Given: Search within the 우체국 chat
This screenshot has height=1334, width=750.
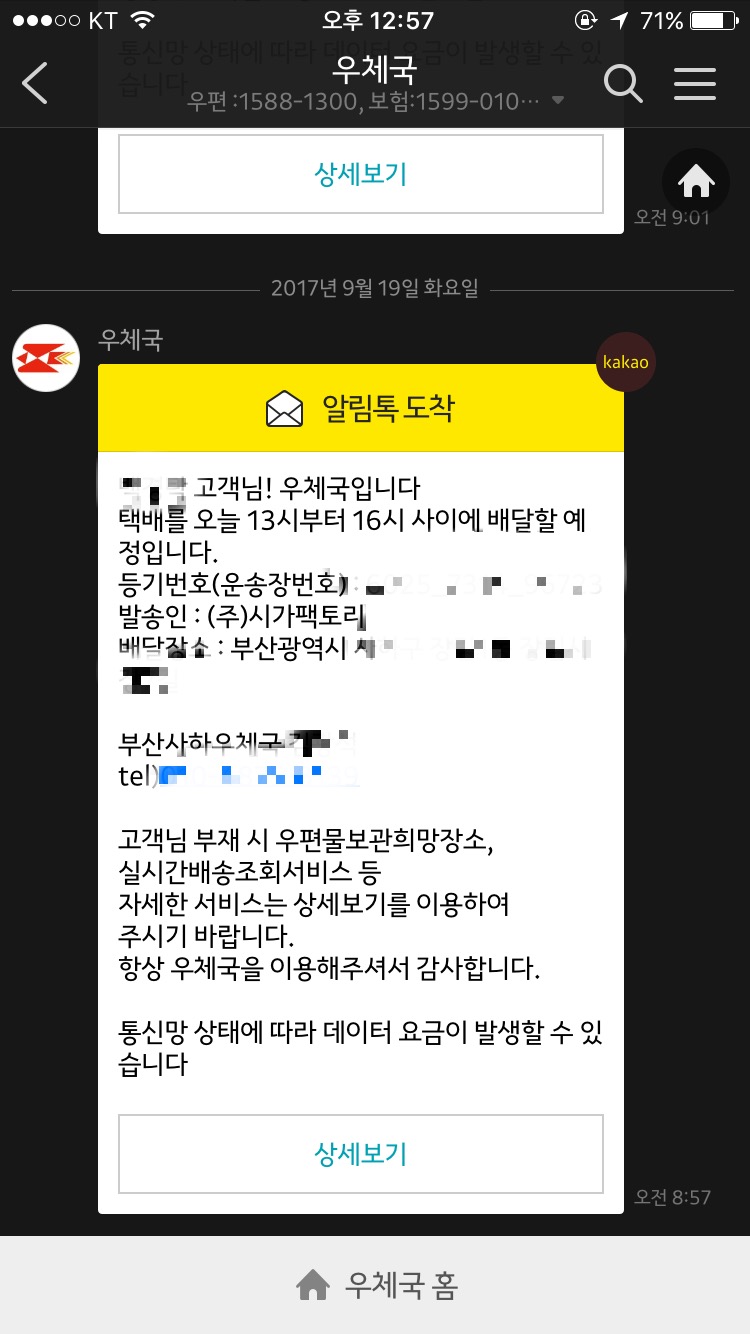Looking at the screenshot, I should [x=623, y=84].
